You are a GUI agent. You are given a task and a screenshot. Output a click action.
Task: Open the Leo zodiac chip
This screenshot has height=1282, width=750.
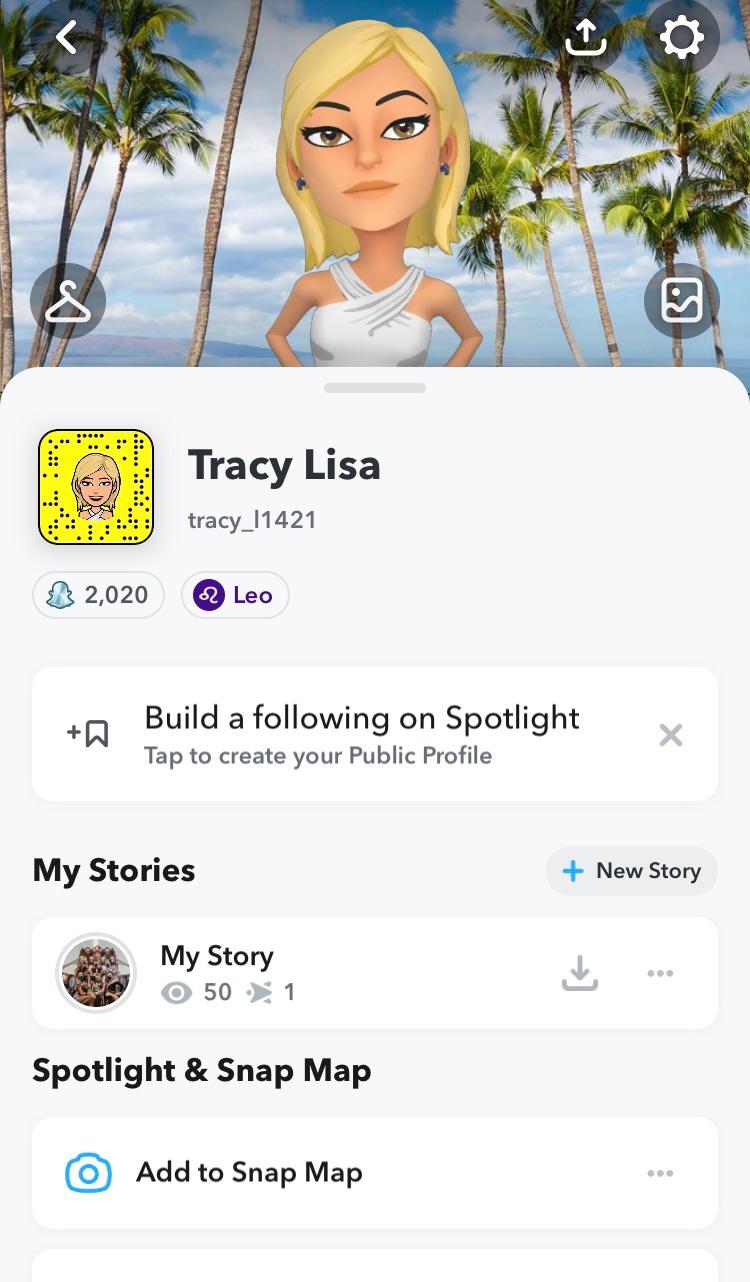coord(235,595)
